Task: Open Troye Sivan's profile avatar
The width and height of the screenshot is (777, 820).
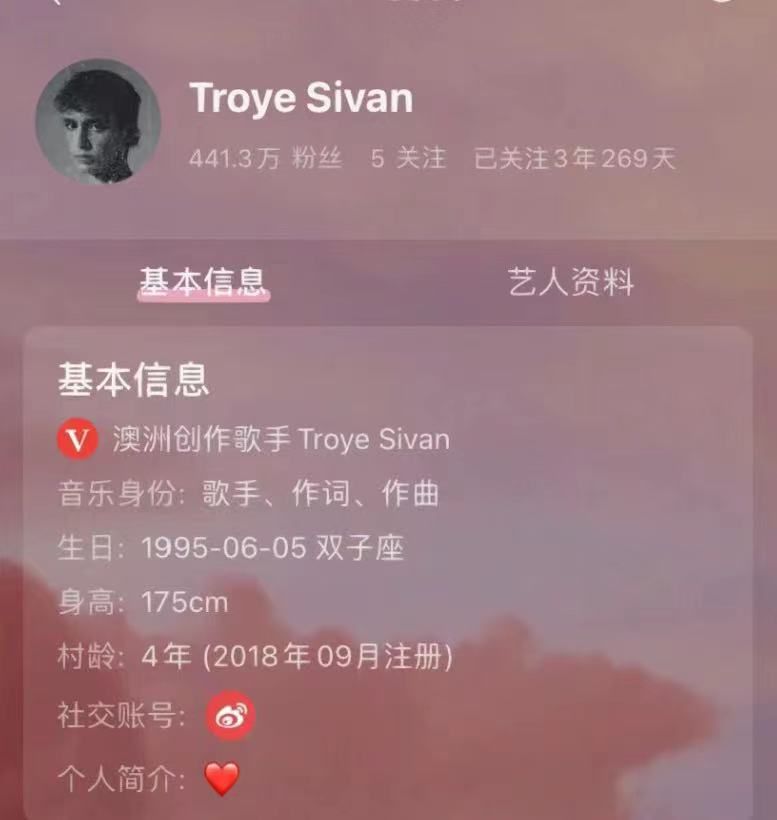Action: pos(98,121)
